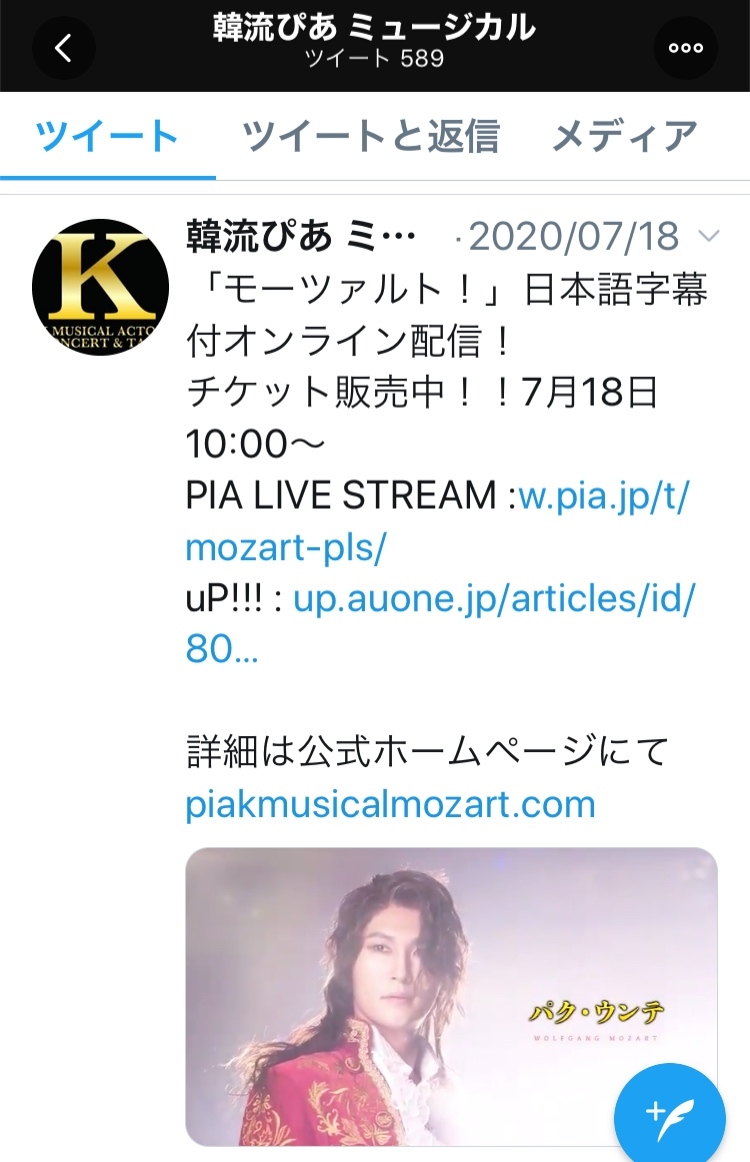This screenshot has height=1162, width=750.
Task: Switch to the メディア tab
Action: tap(625, 136)
